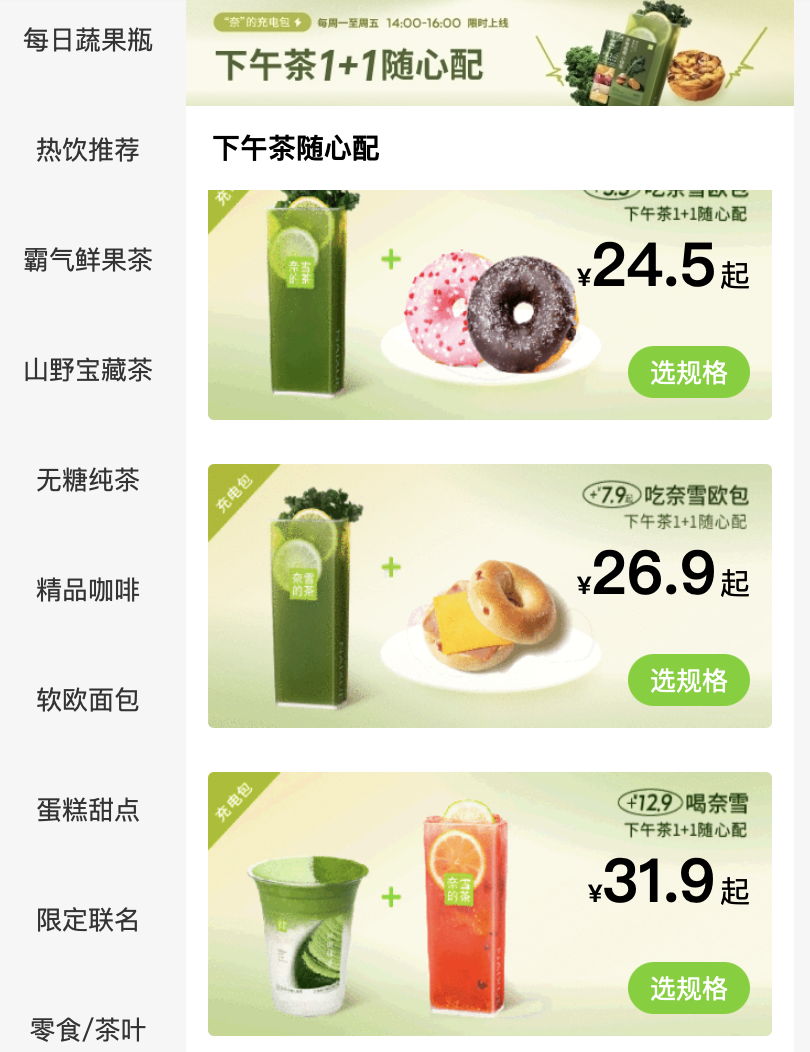Viewport: 810px width, 1052px height.
Task: Switch to 每日蔬果瓶 category
Action: 88,41
